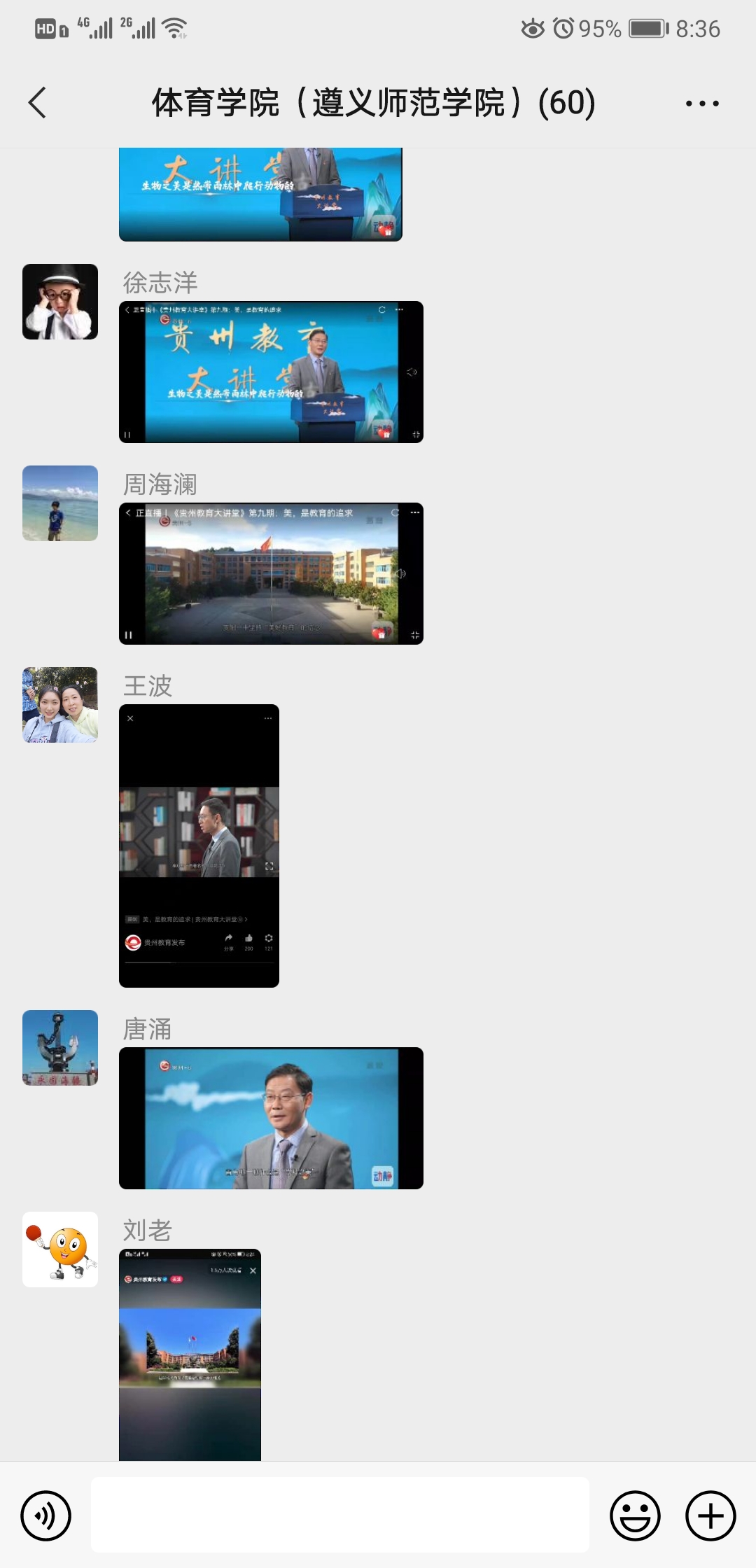Open the emoji picker
756x1568 pixels.
click(635, 1515)
